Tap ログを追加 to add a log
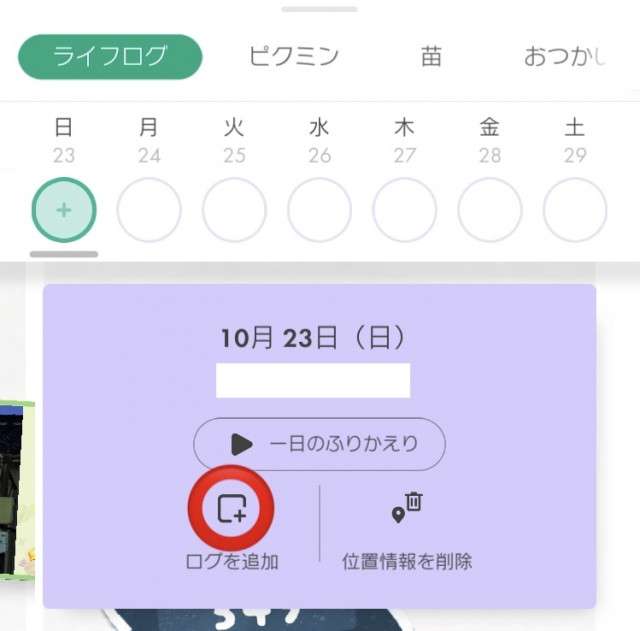The width and height of the screenshot is (640, 631). click(x=232, y=510)
